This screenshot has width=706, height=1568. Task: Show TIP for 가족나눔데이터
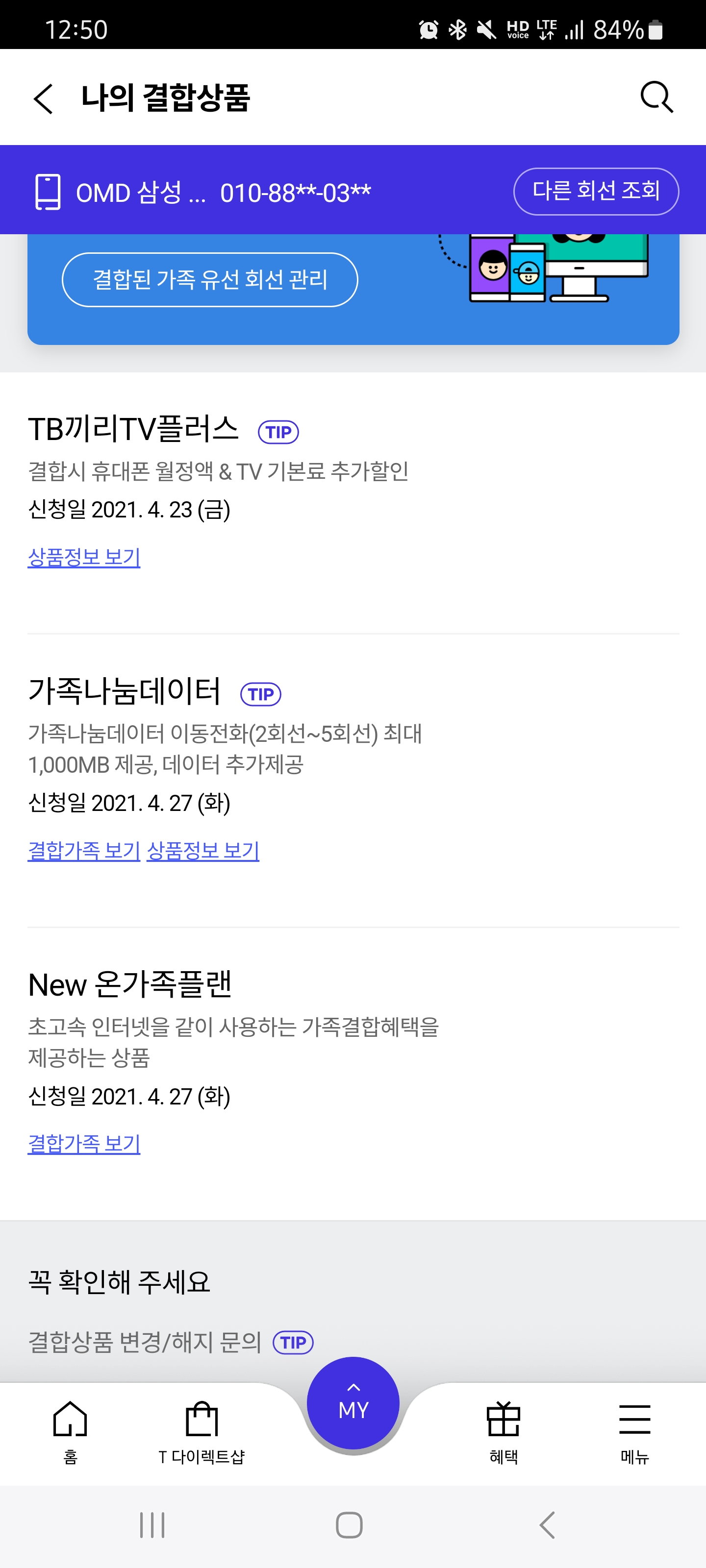(x=261, y=694)
